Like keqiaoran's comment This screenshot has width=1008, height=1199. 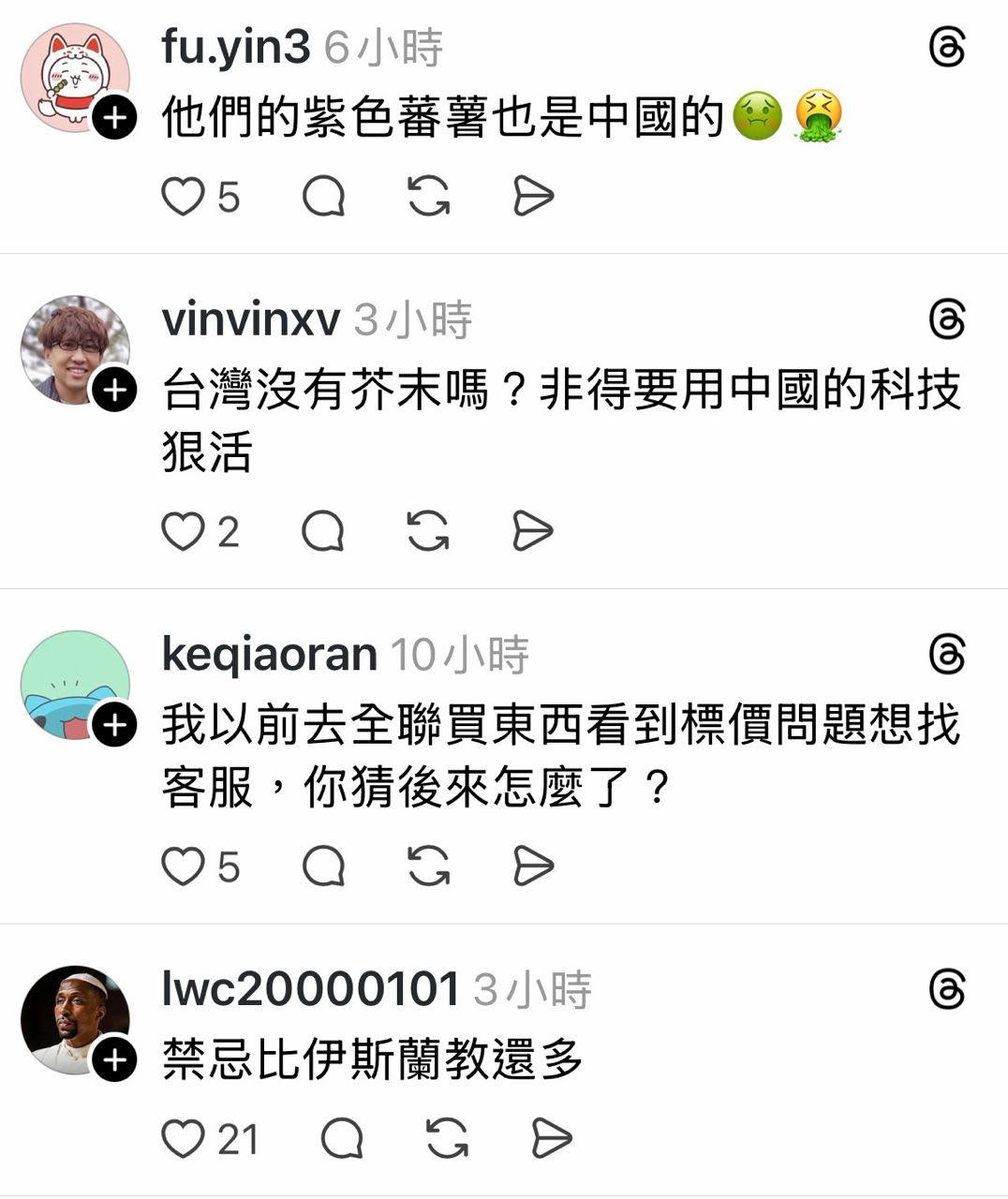point(183,866)
